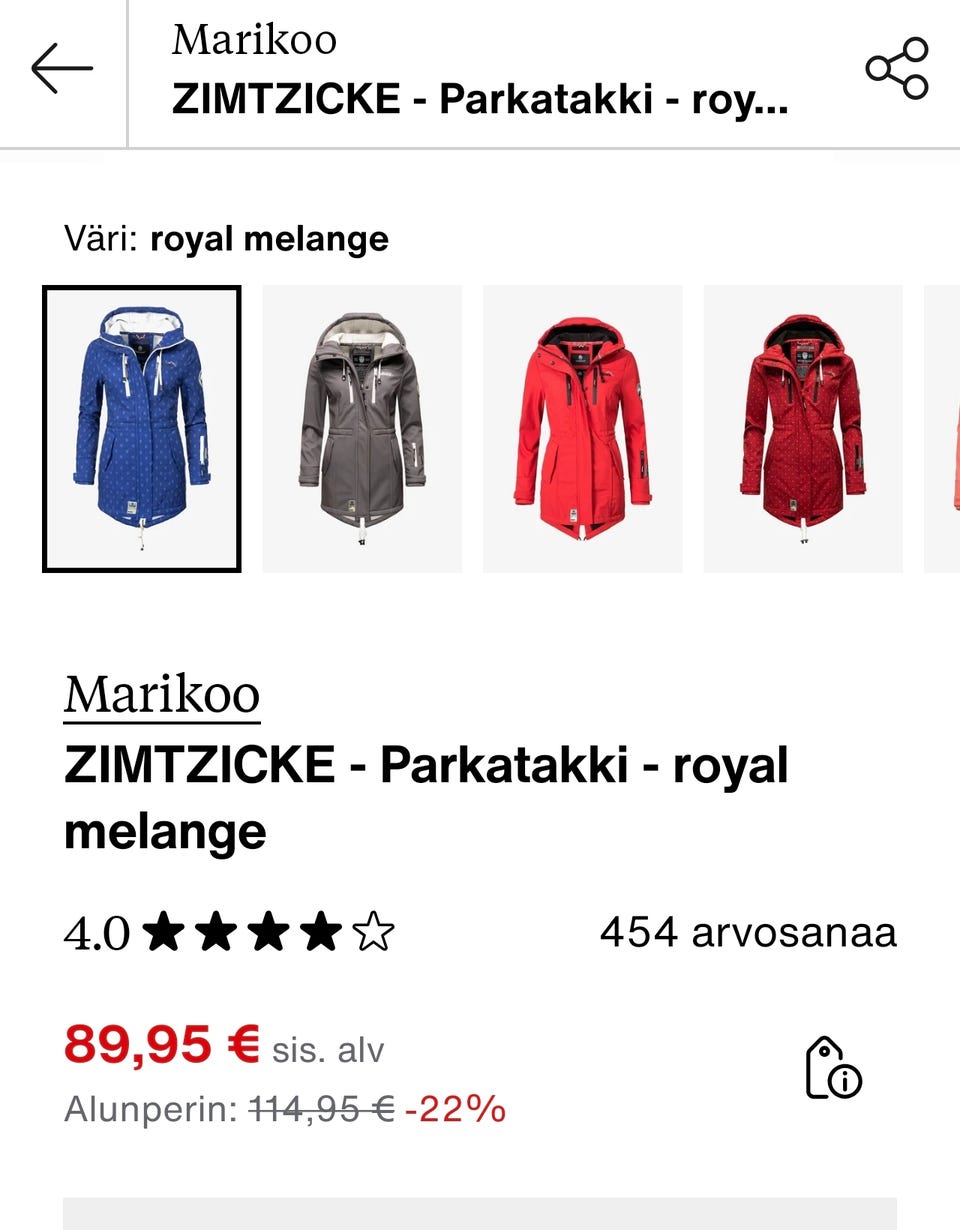The image size is (960, 1230).
Task: Tap the share icon beside the product title
Action: coord(897,68)
